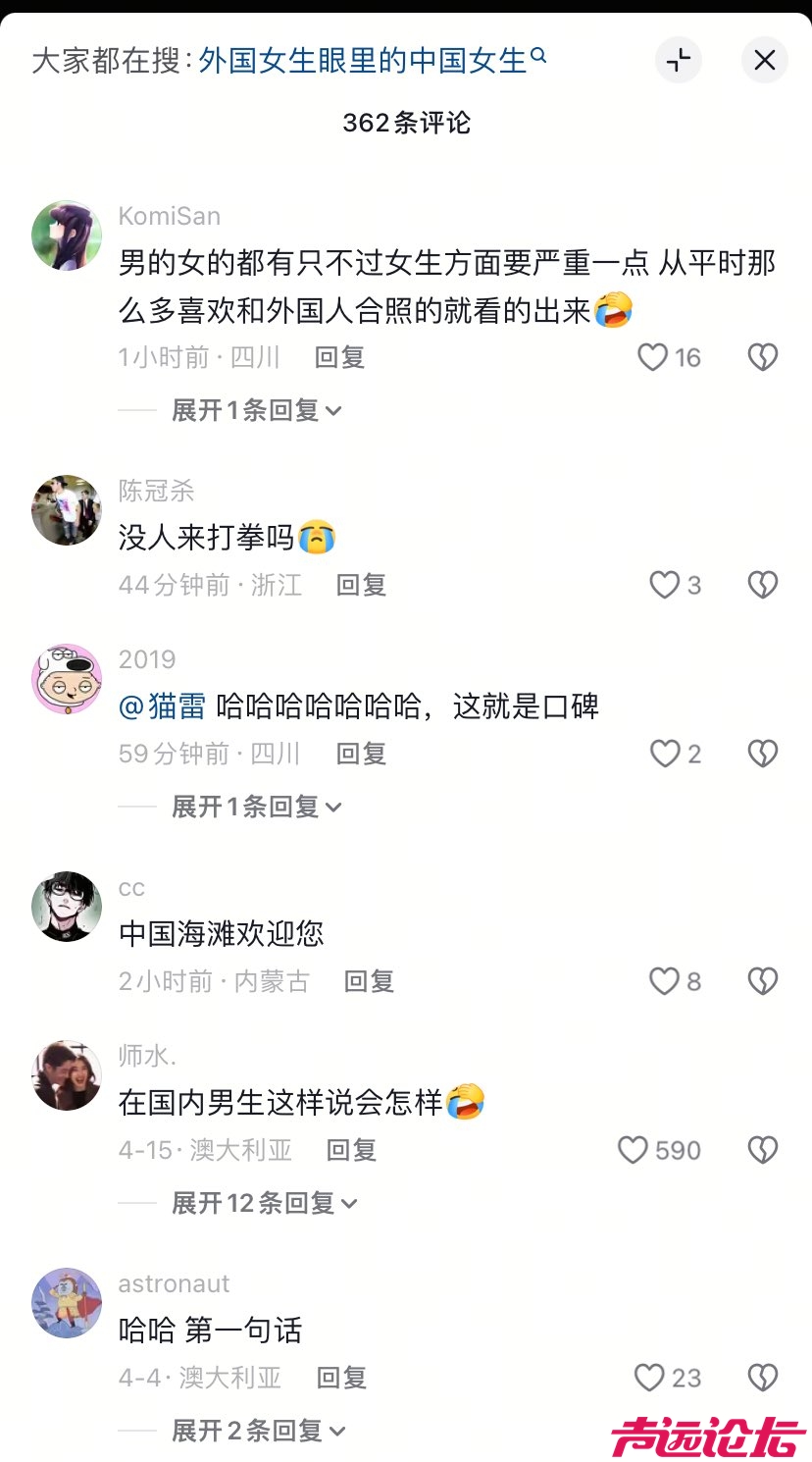The height and width of the screenshot is (1462, 812).
Task: Expand 2 replies under astronaut's comment
Action: (x=258, y=1431)
